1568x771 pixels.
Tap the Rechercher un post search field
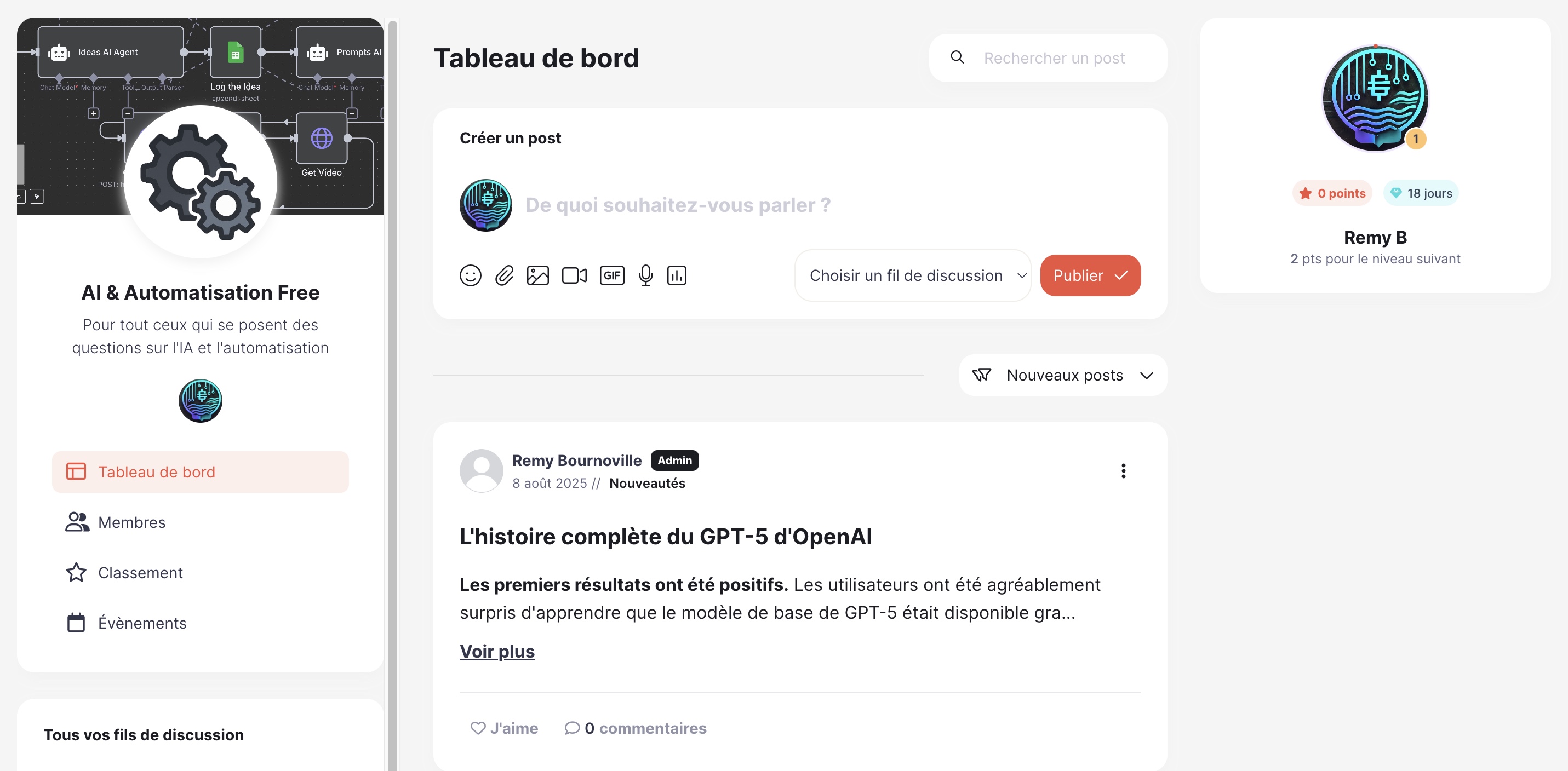[1054, 59]
